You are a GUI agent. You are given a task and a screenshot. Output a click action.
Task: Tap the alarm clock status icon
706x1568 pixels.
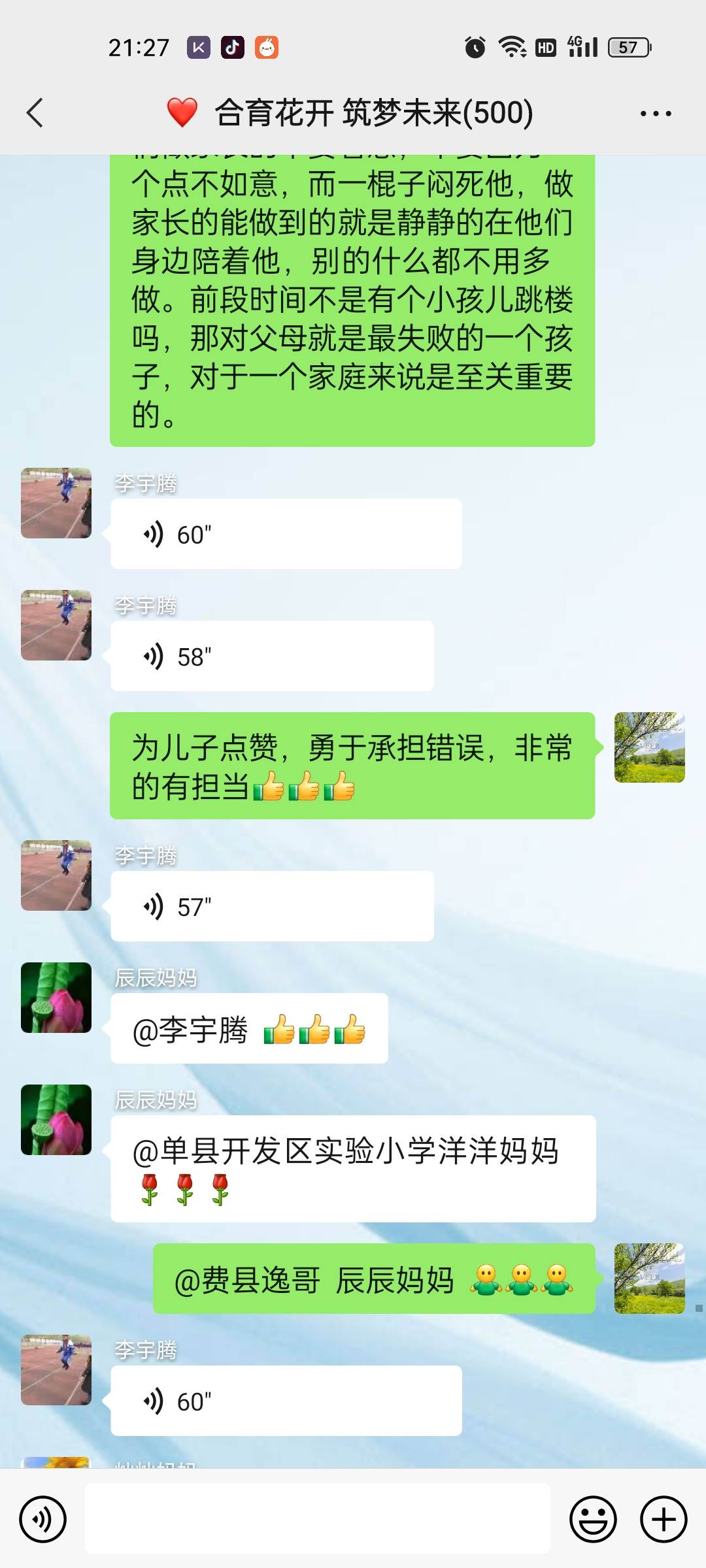(474, 46)
